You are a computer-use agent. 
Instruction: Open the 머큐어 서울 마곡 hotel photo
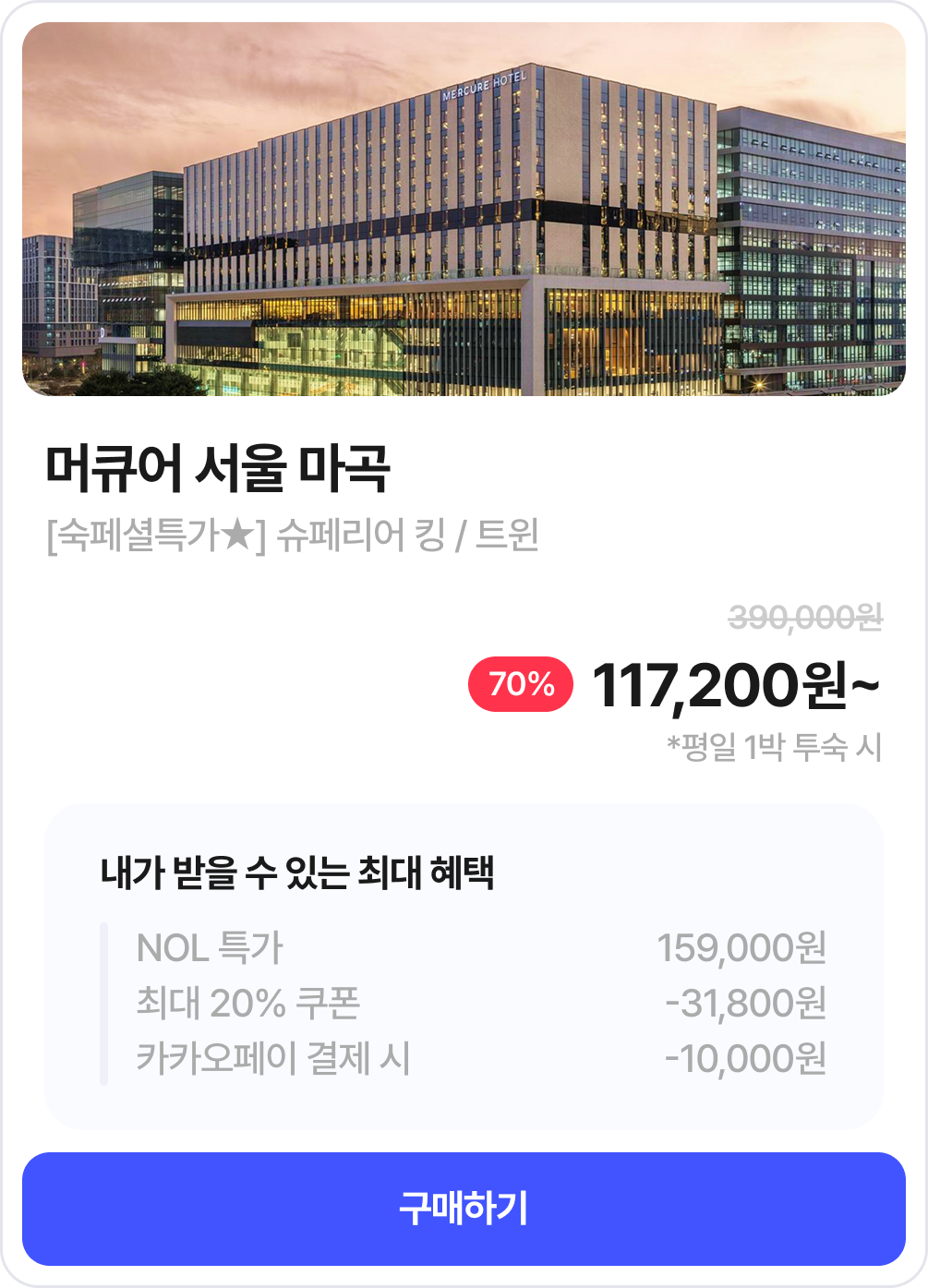click(x=464, y=210)
